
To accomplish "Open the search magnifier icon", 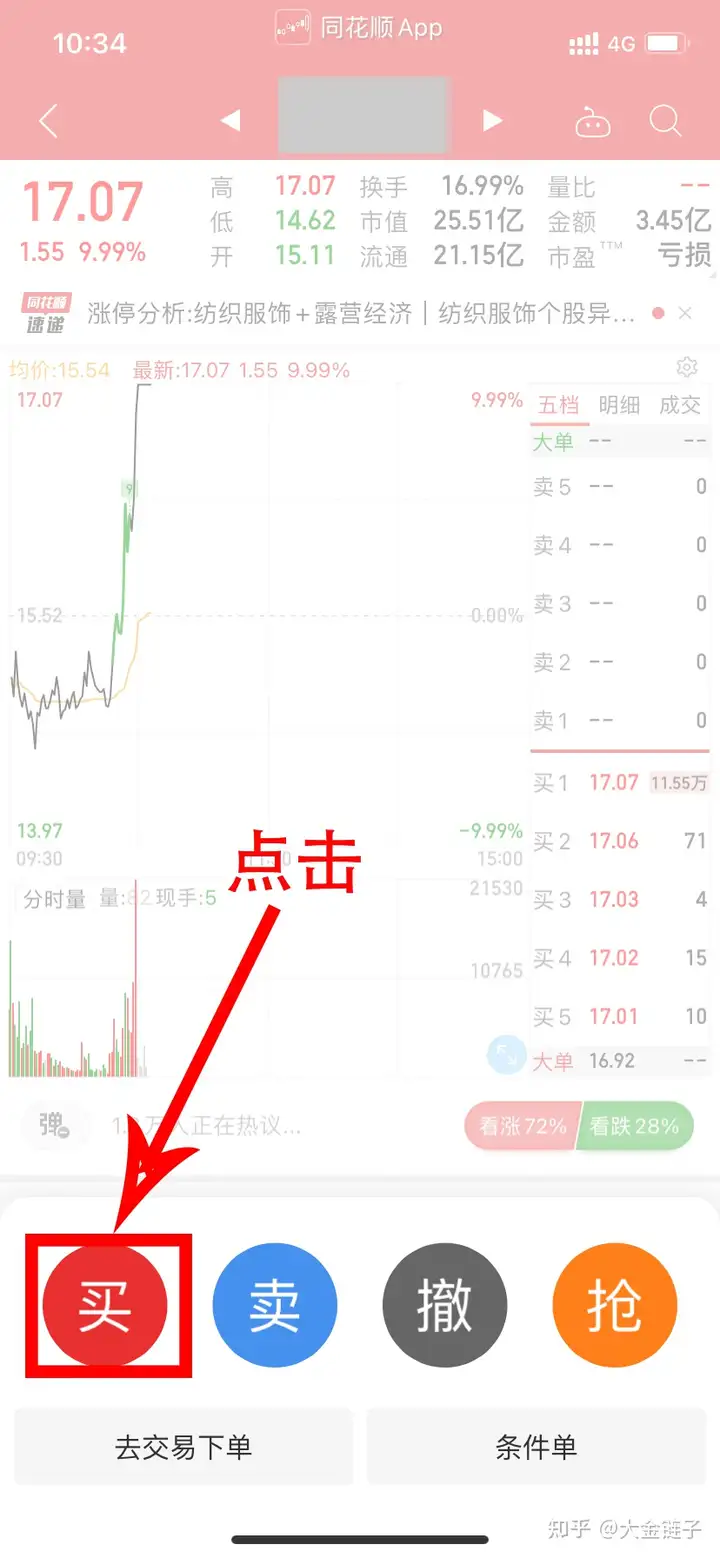I will coord(665,121).
